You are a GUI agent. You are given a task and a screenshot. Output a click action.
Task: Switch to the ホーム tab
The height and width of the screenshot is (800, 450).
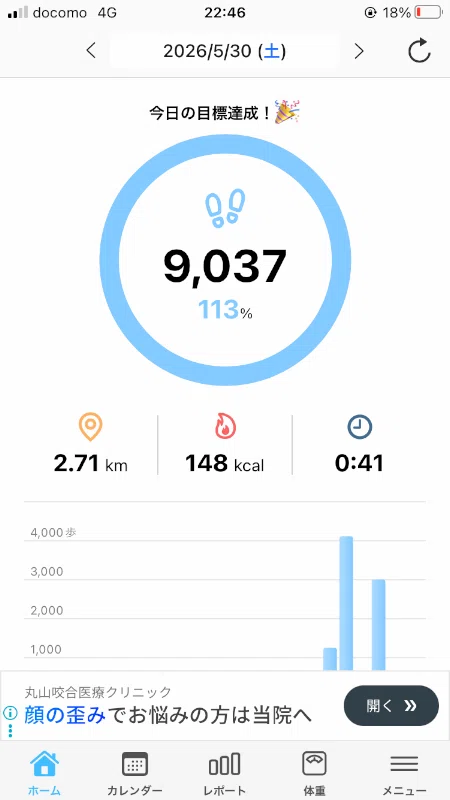(x=44, y=772)
